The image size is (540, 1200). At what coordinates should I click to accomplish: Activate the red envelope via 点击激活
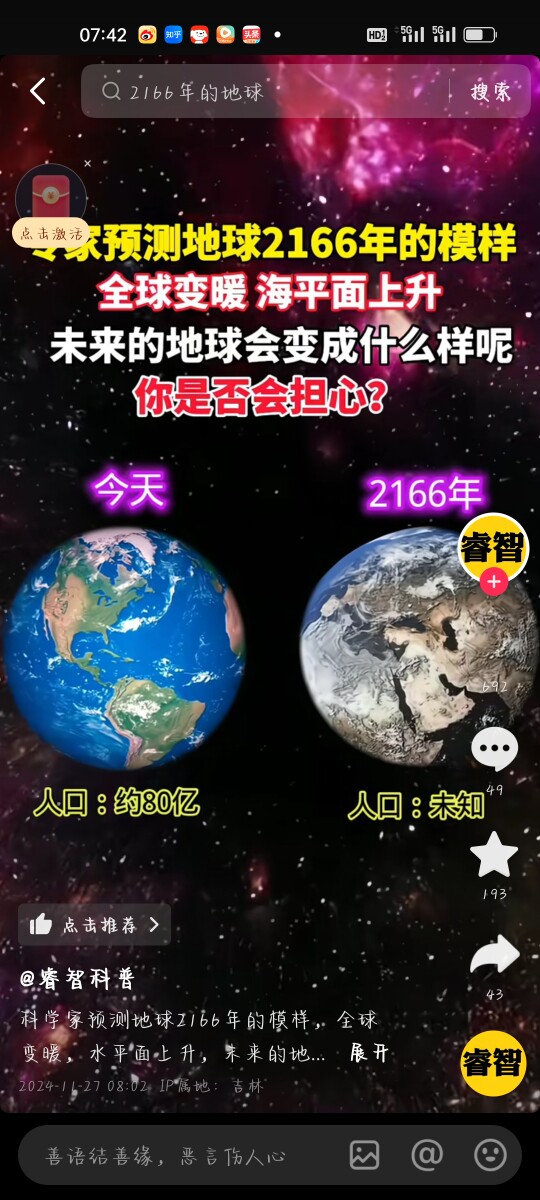(50, 234)
